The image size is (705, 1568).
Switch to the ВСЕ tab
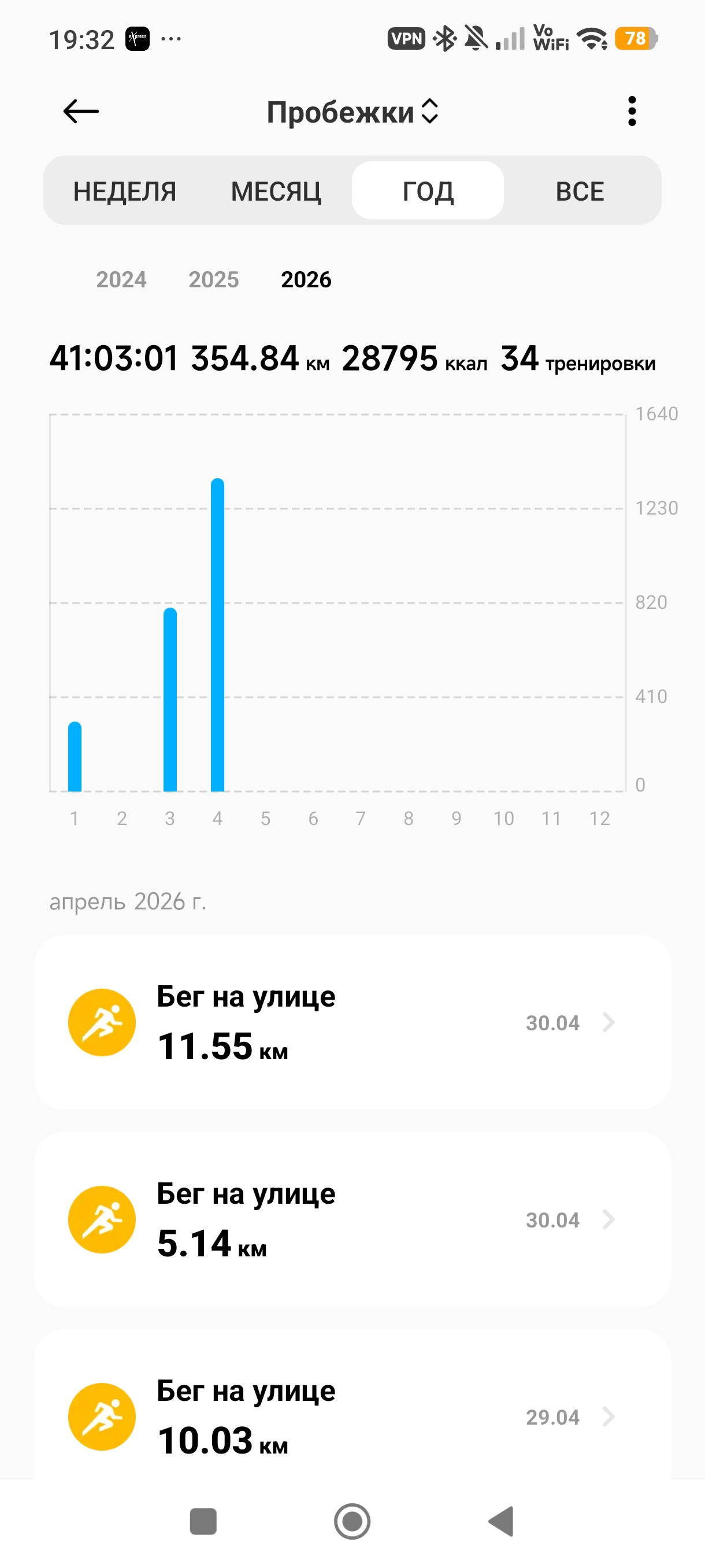[x=580, y=191]
